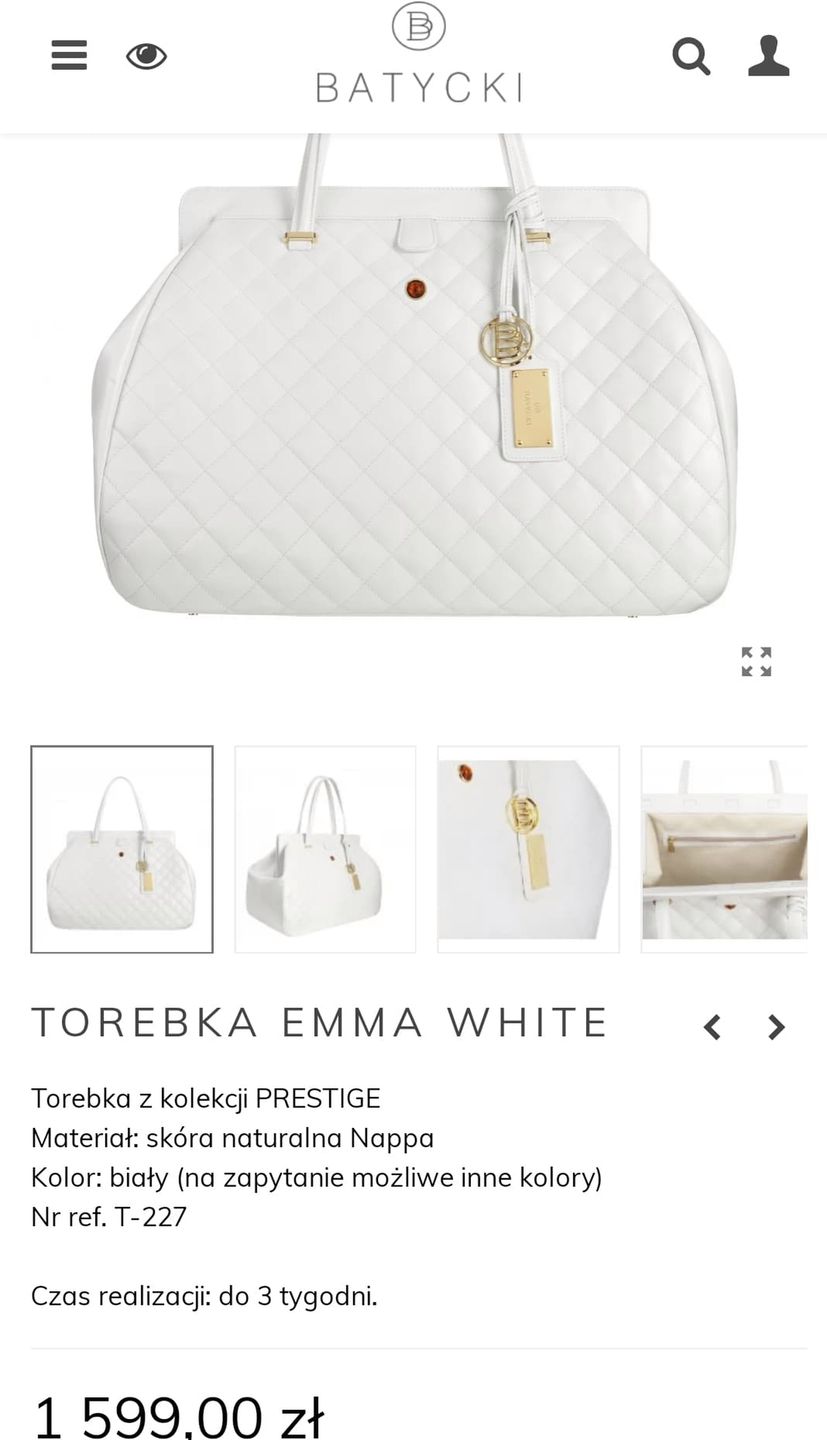The width and height of the screenshot is (827, 1440).
Task: Open the user account icon
Action: point(768,56)
